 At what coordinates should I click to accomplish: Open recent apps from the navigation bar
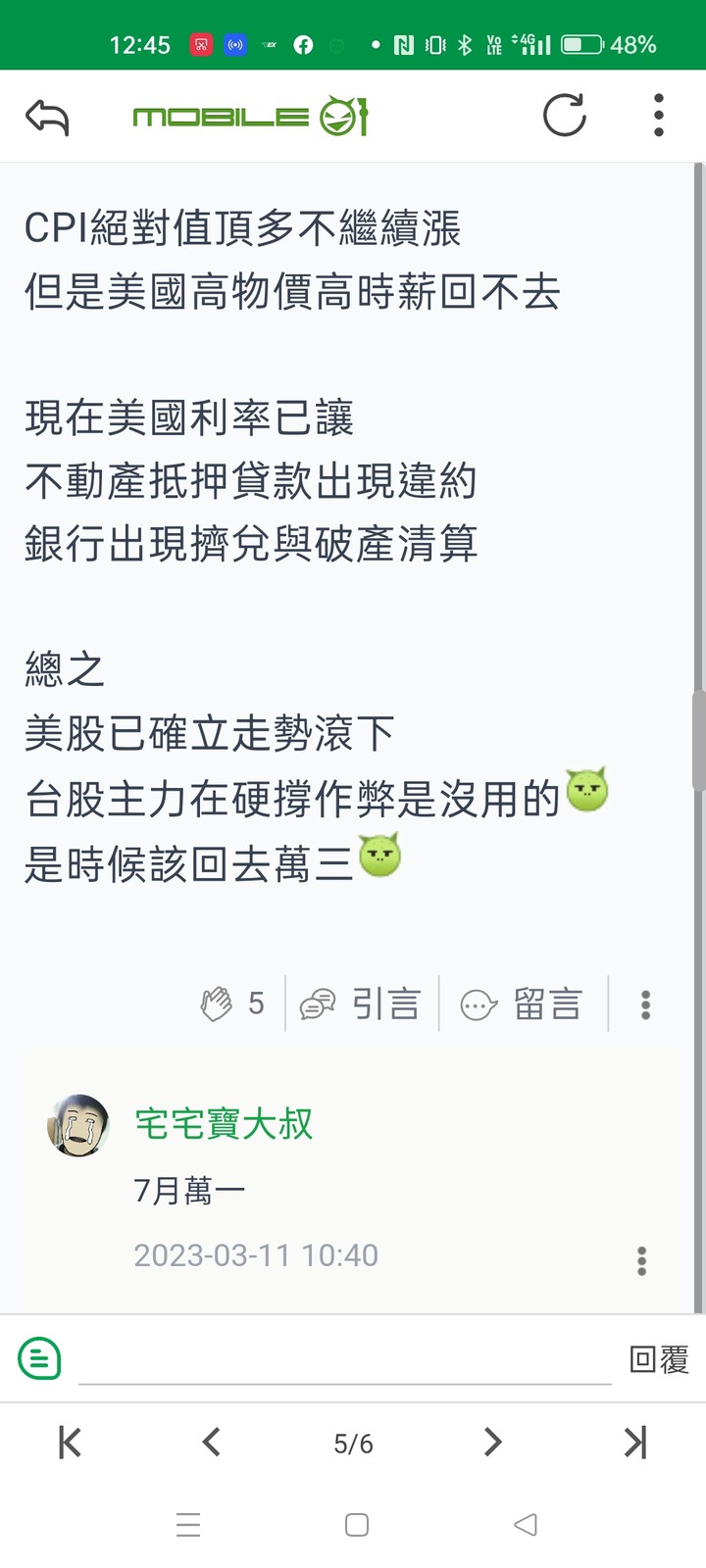(x=188, y=1525)
